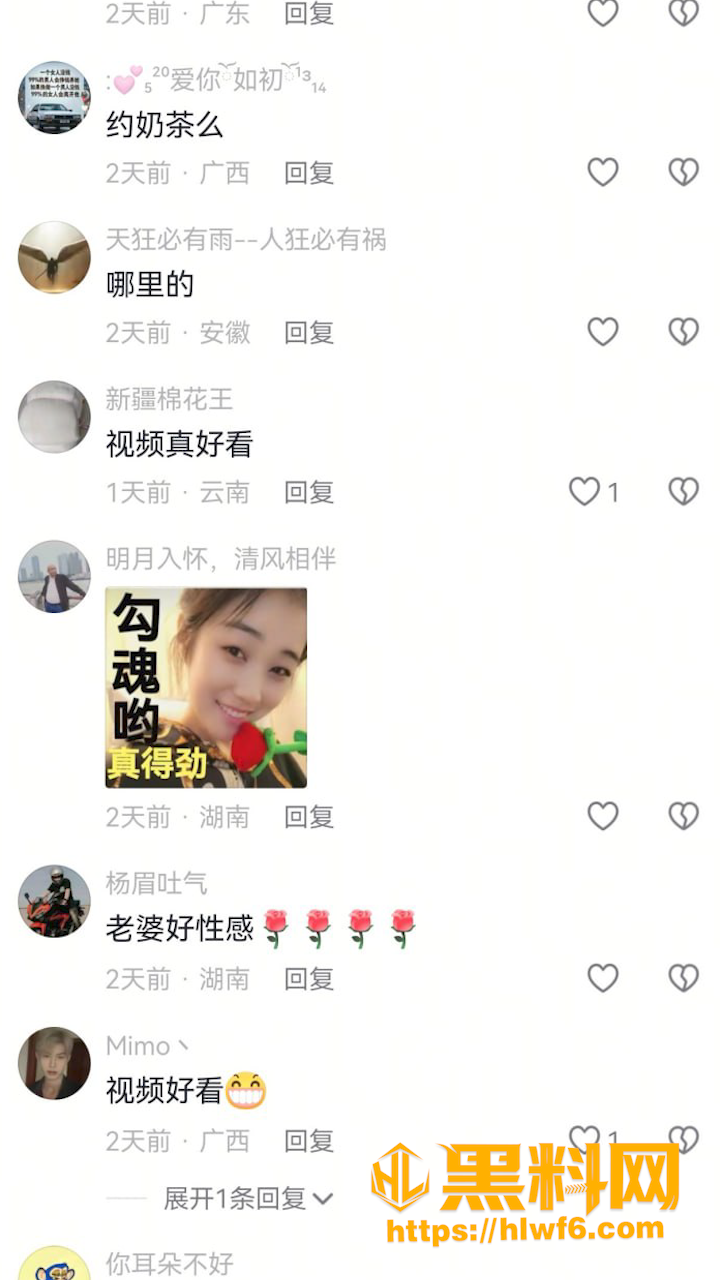This screenshot has width=720, height=1280.
Task: Like the comment '哪里的'
Action: (602, 332)
